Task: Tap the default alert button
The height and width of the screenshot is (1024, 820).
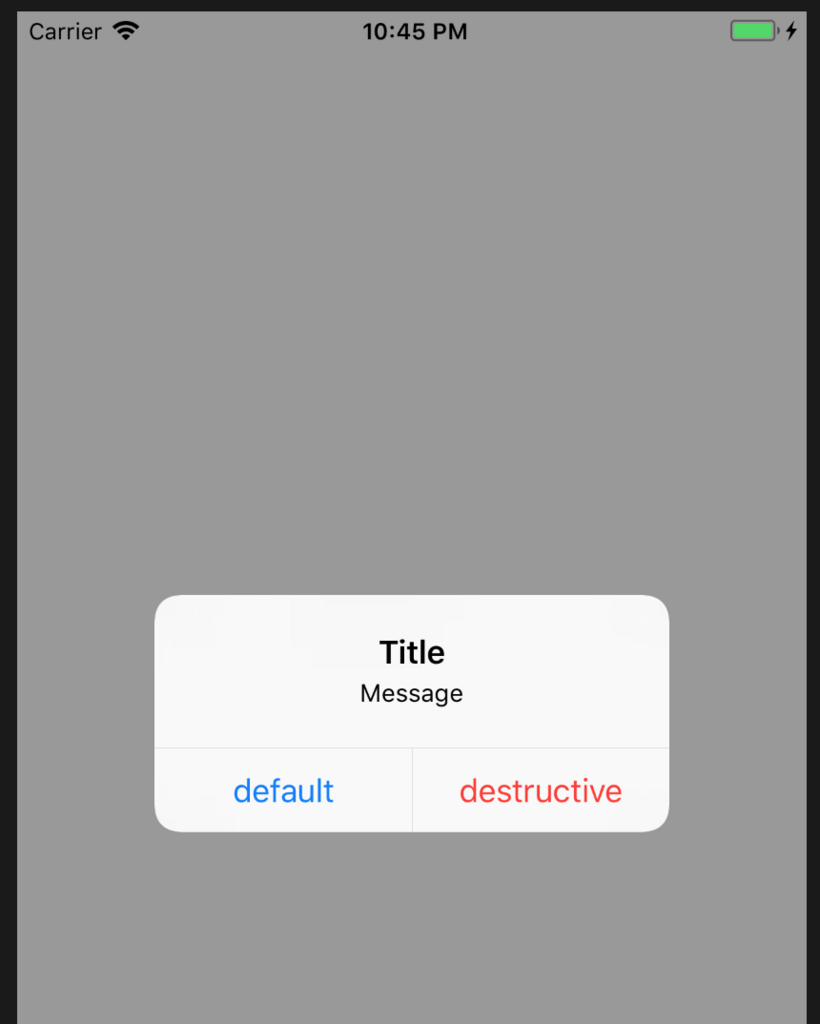Action: (x=283, y=791)
